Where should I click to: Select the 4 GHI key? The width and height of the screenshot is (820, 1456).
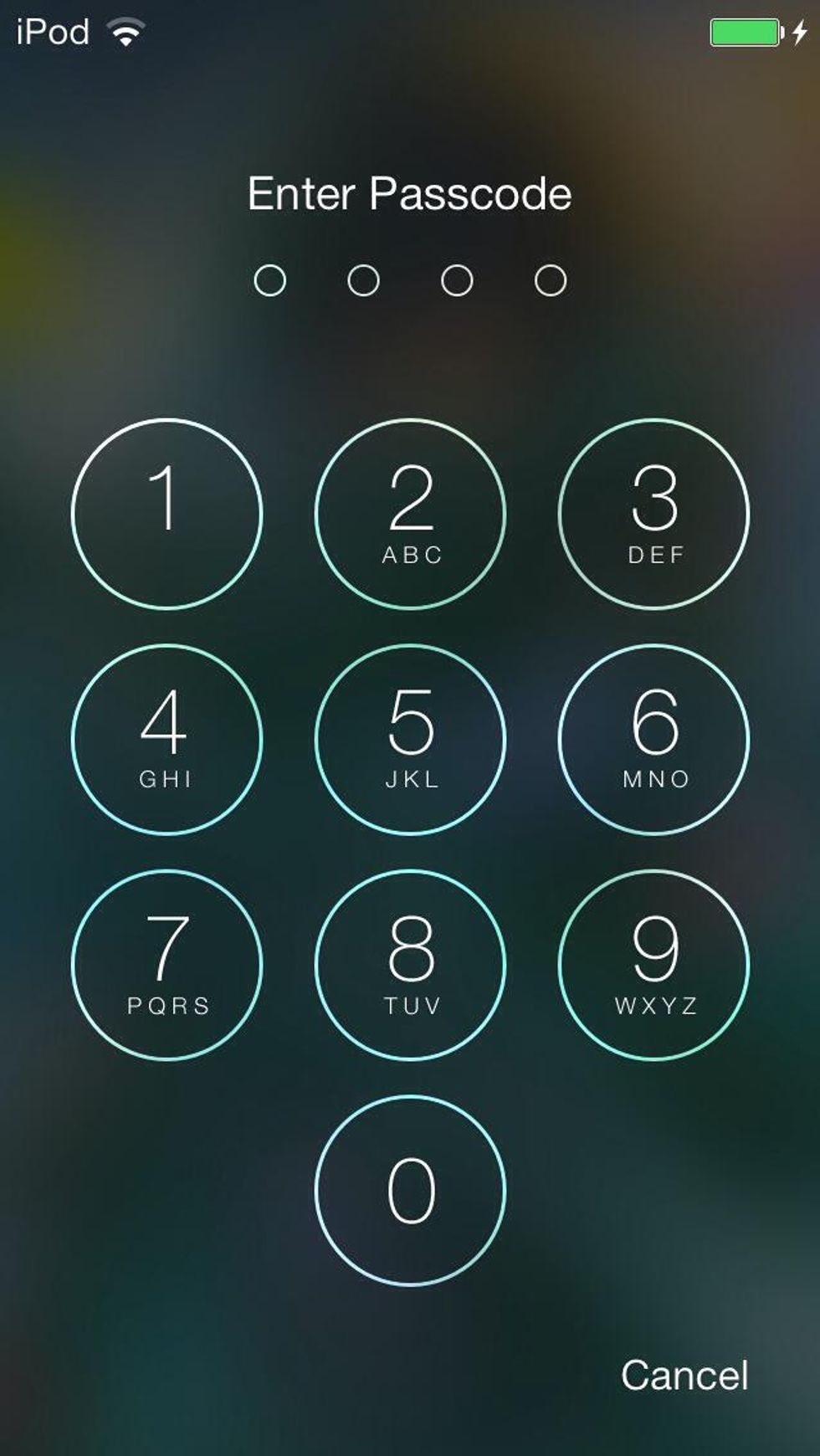[x=167, y=739]
